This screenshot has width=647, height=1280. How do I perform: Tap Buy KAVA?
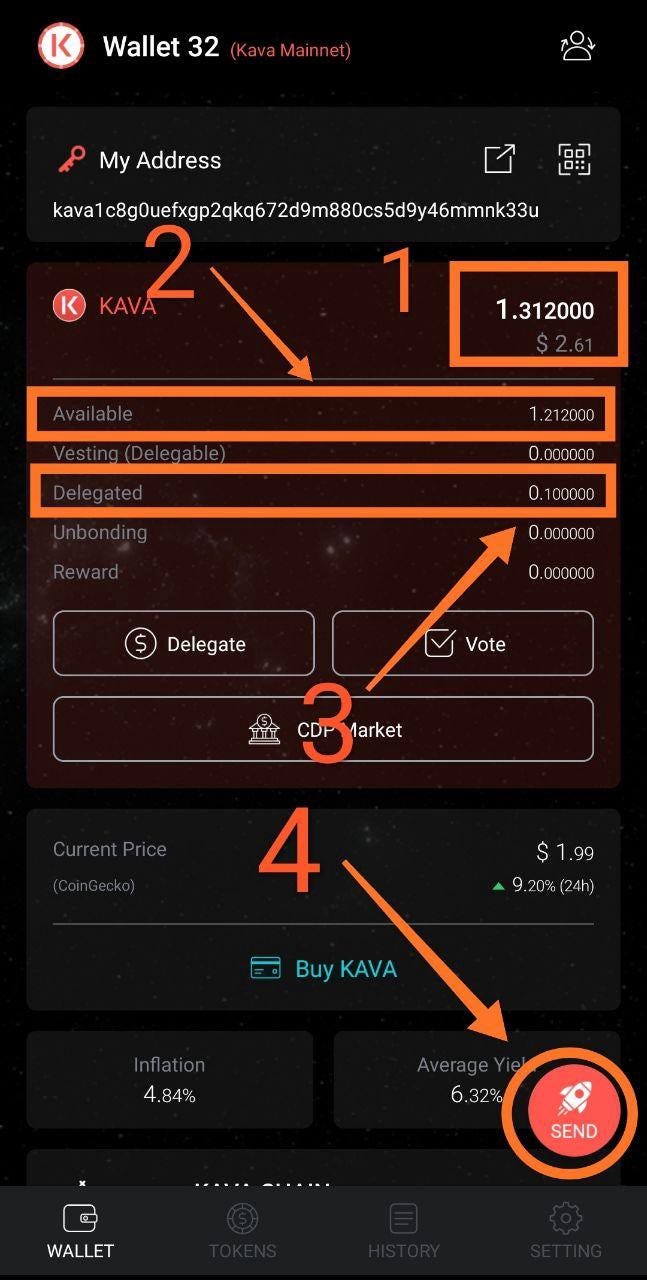[x=323, y=968]
